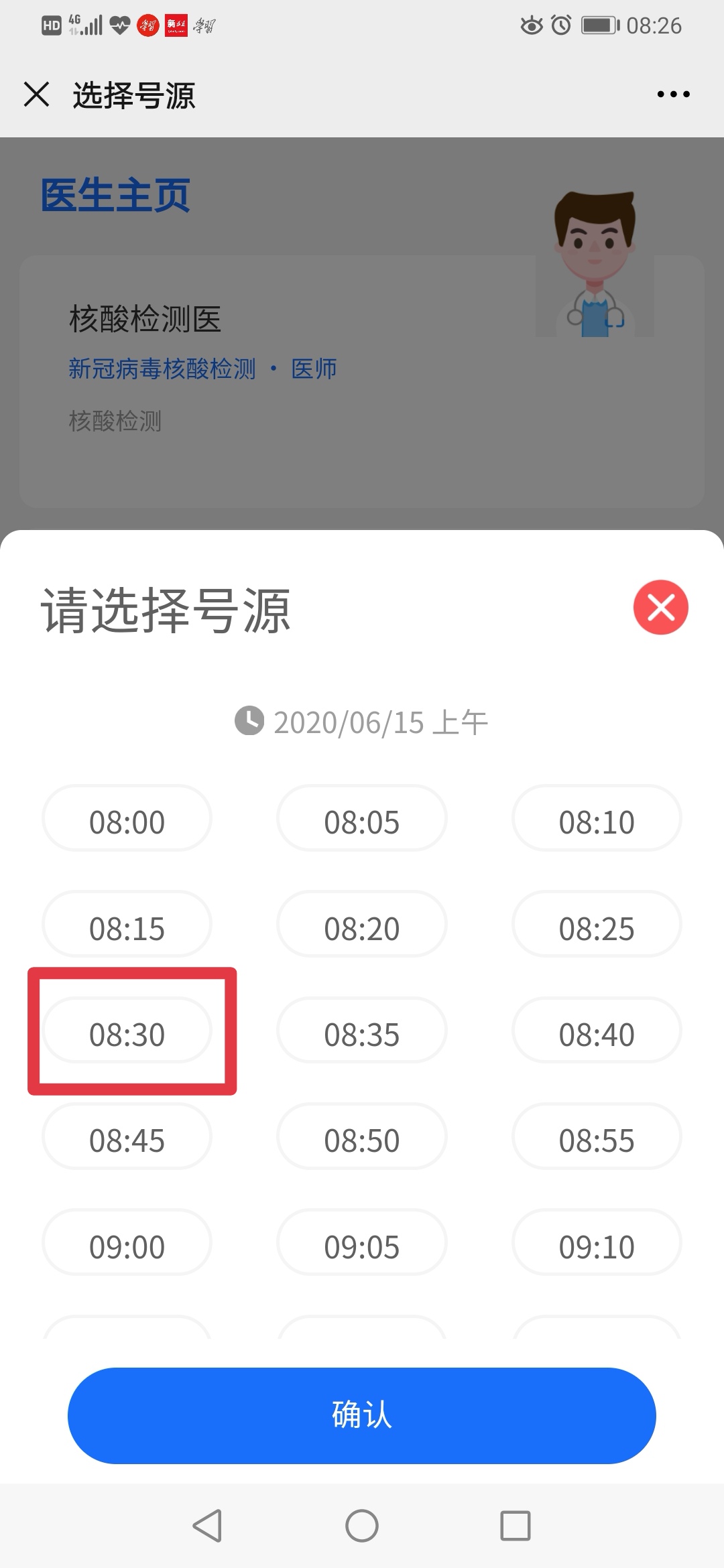This screenshot has height=1568, width=724.
Task: Tap the eye icon in the status bar
Action: point(530,25)
